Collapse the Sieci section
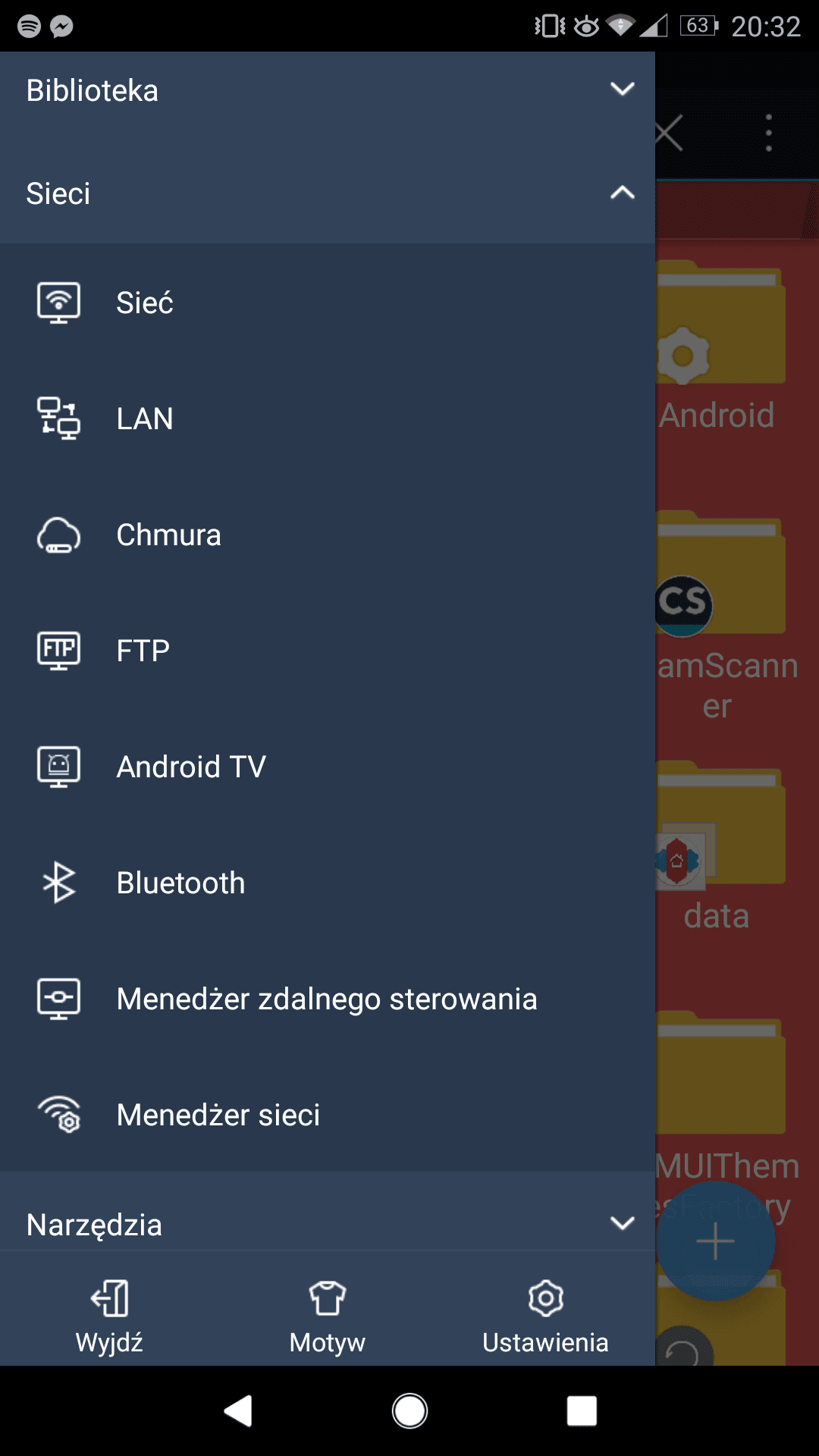The image size is (819, 1456). click(328, 193)
